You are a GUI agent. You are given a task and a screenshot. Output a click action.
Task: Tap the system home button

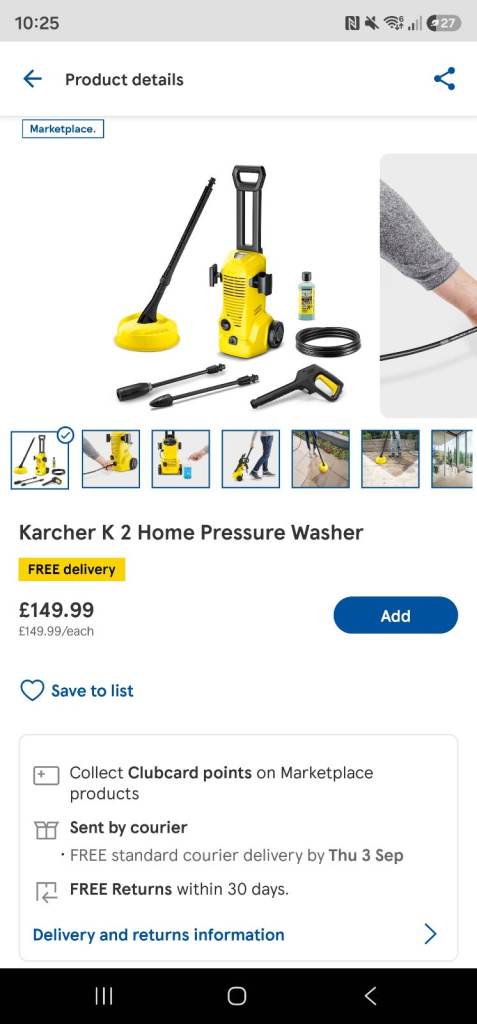[237, 996]
